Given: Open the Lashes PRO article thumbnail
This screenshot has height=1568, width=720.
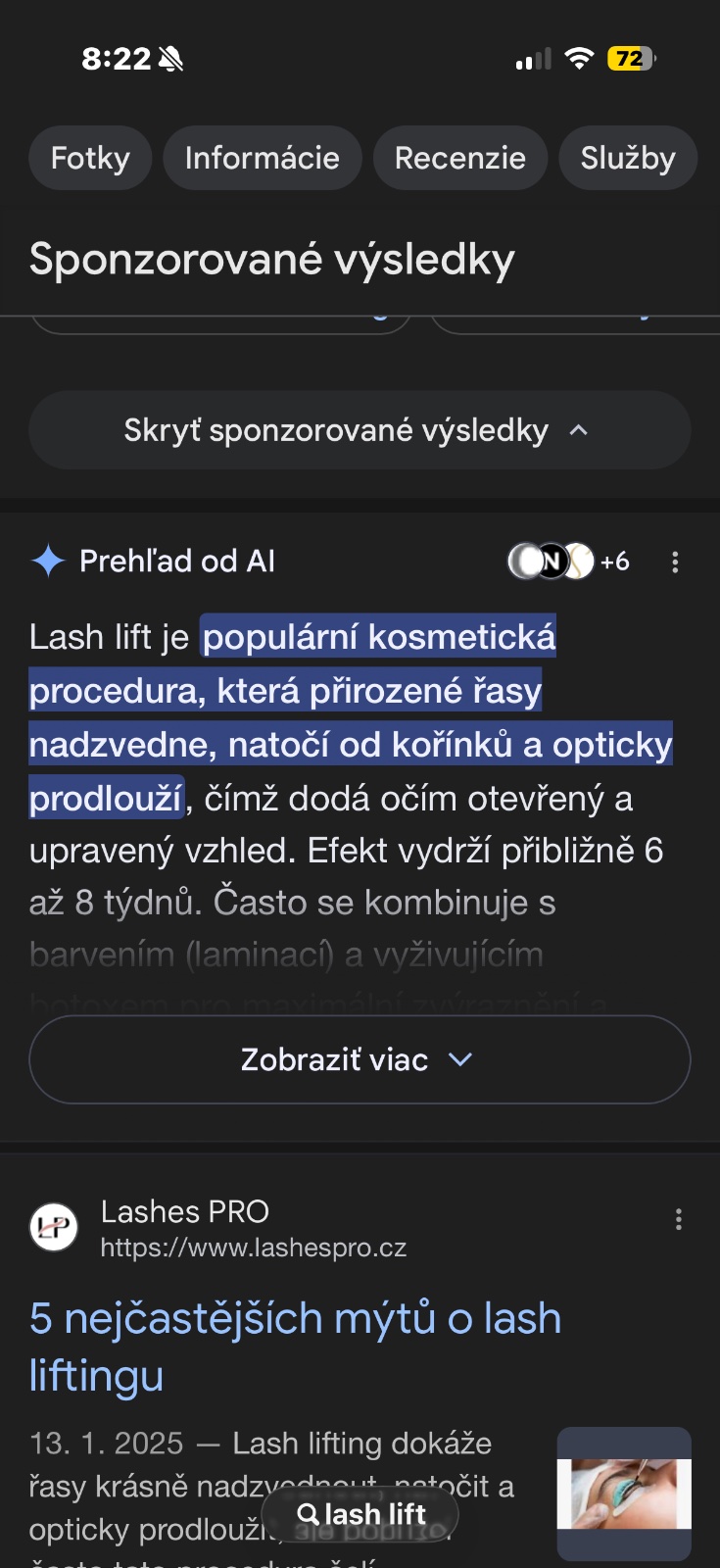Looking at the screenshot, I should pos(624,1494).
